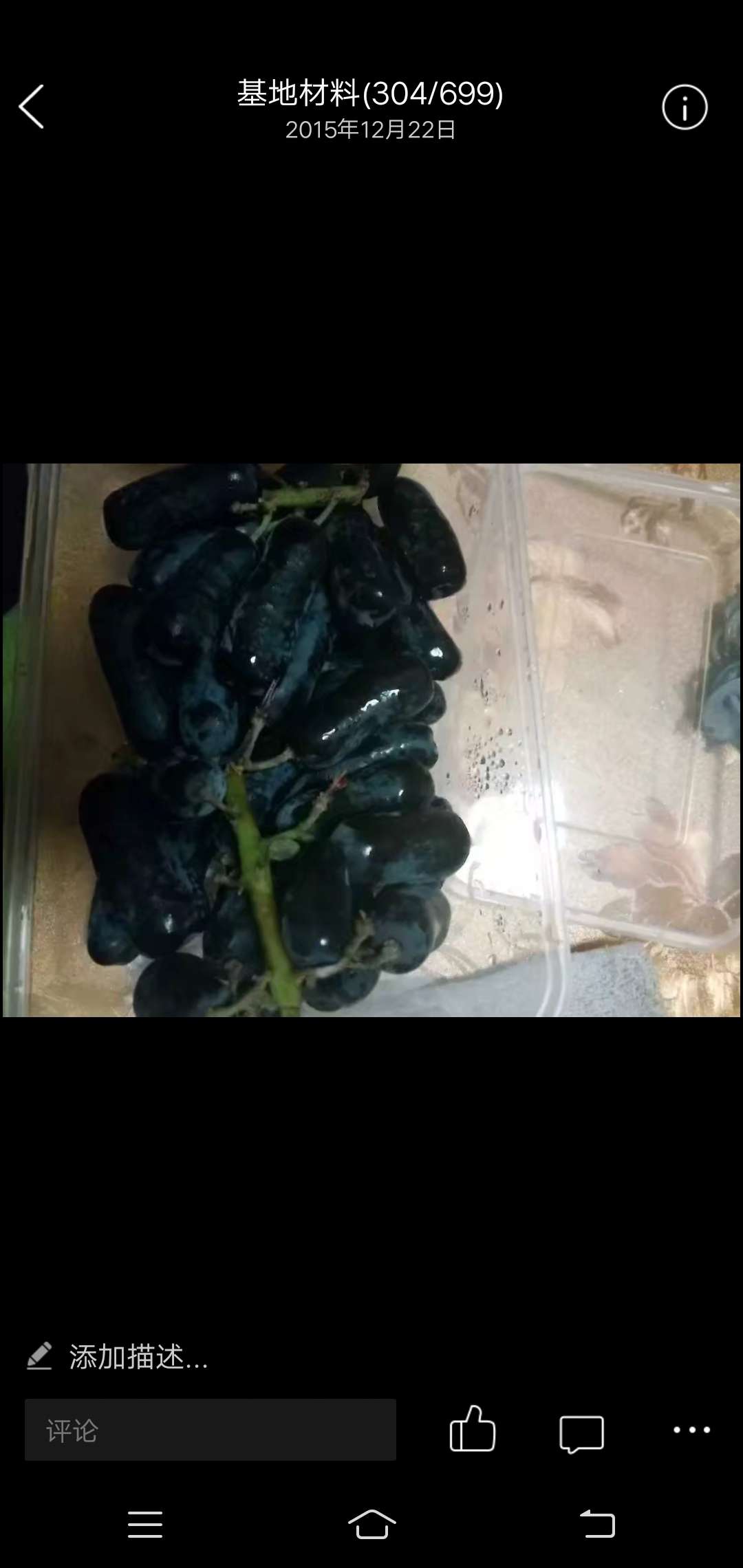The height and width of the screenshot is (1568, 743).
Task: Go to the home screen
Action: (x=371, y=1524)
